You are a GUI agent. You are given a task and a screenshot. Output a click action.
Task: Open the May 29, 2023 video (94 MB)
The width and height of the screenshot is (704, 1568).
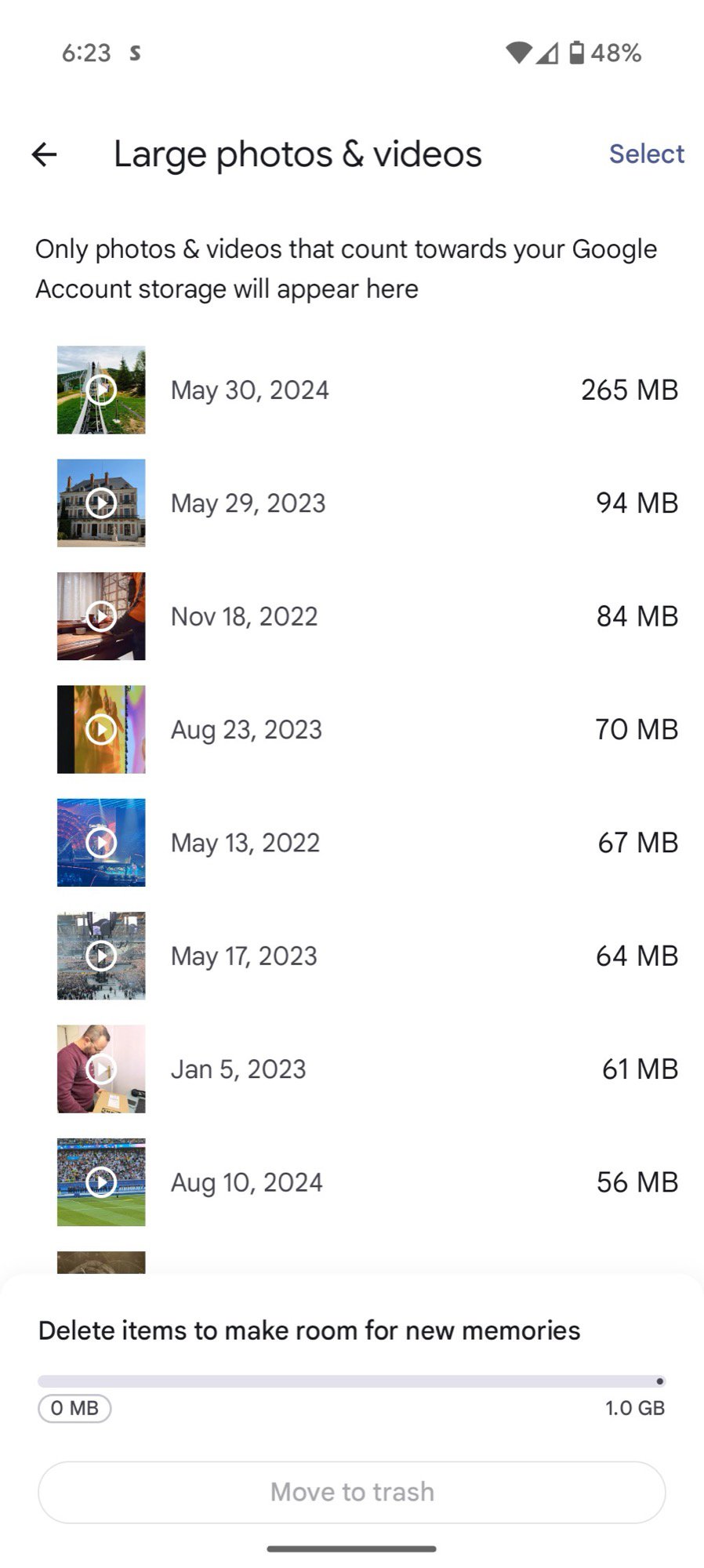pos(101,503)
